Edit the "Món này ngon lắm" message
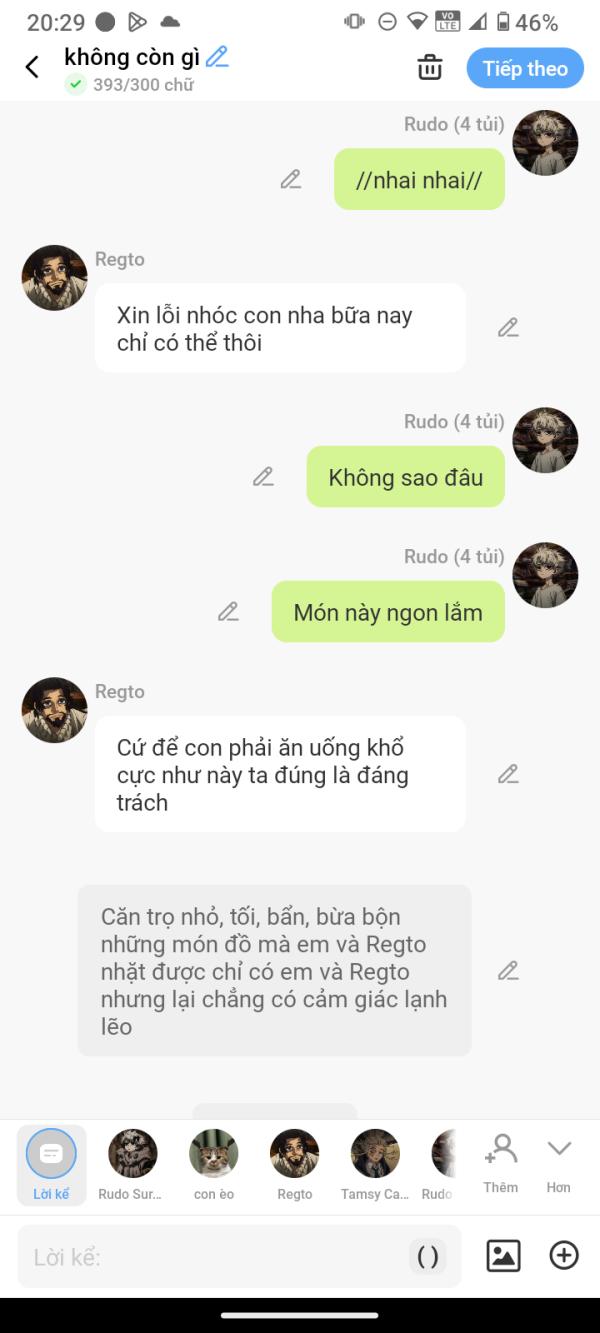600x1333 pixels. coord(229,611)
